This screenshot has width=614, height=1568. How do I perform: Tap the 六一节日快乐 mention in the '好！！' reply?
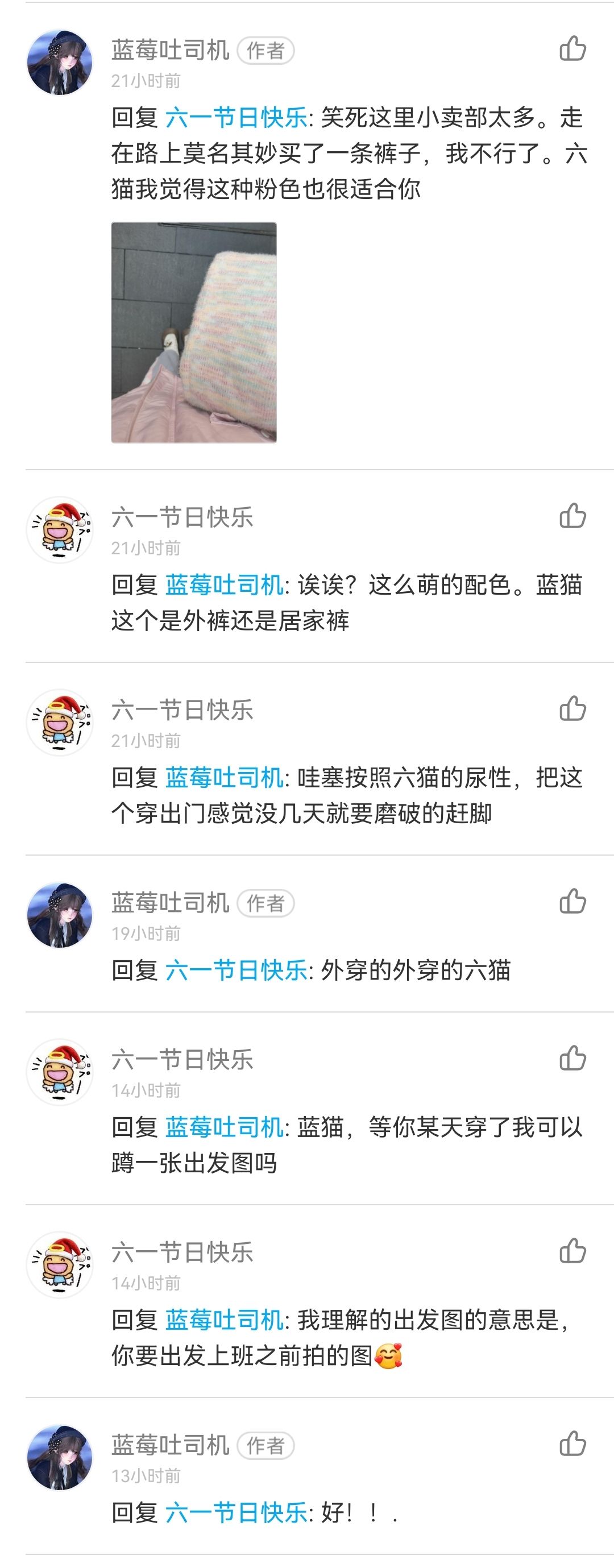236,1513
